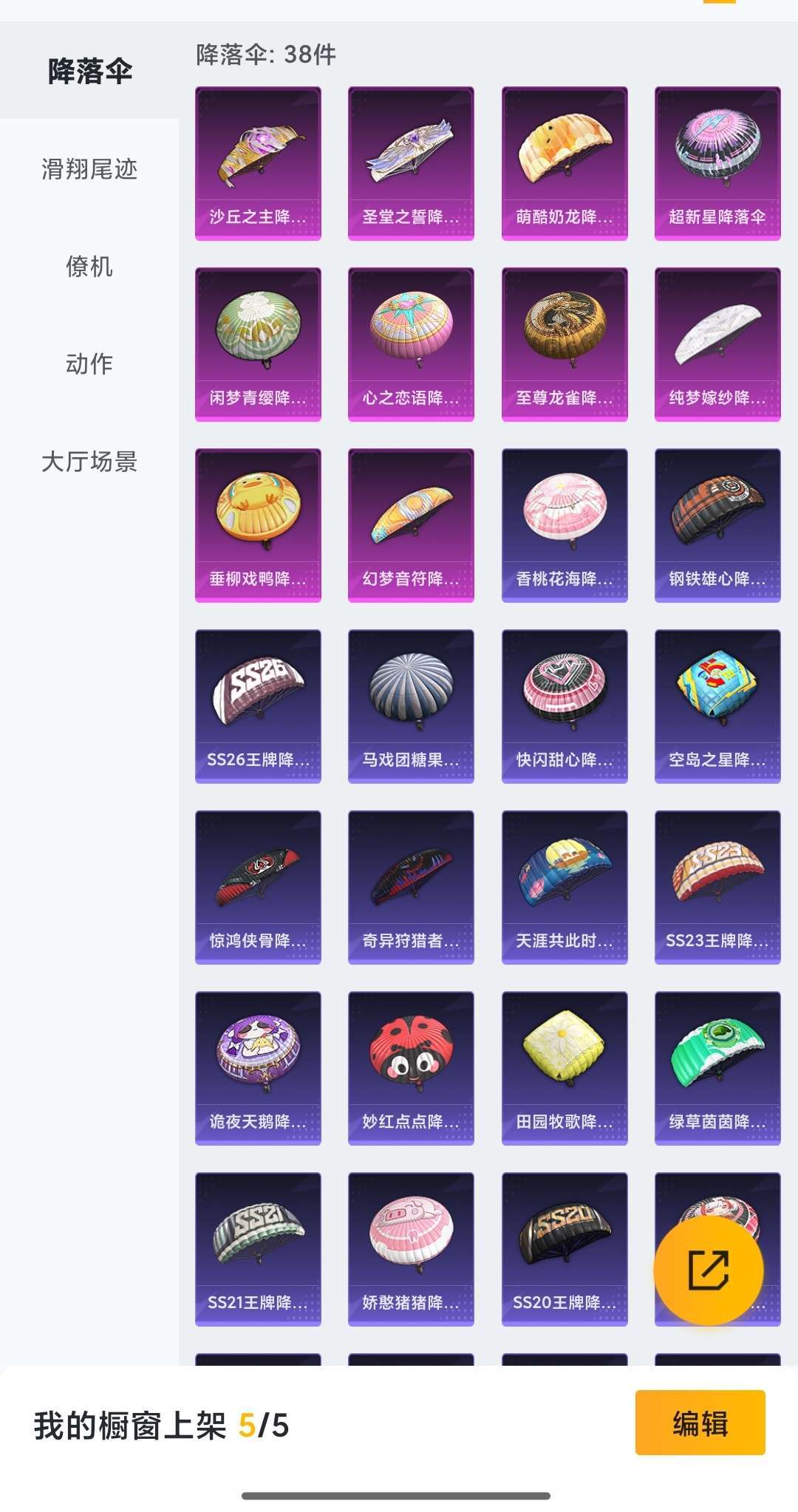The image size is (798, 1512).
Task: Open the 僚机 category
Action: [89, 266]
